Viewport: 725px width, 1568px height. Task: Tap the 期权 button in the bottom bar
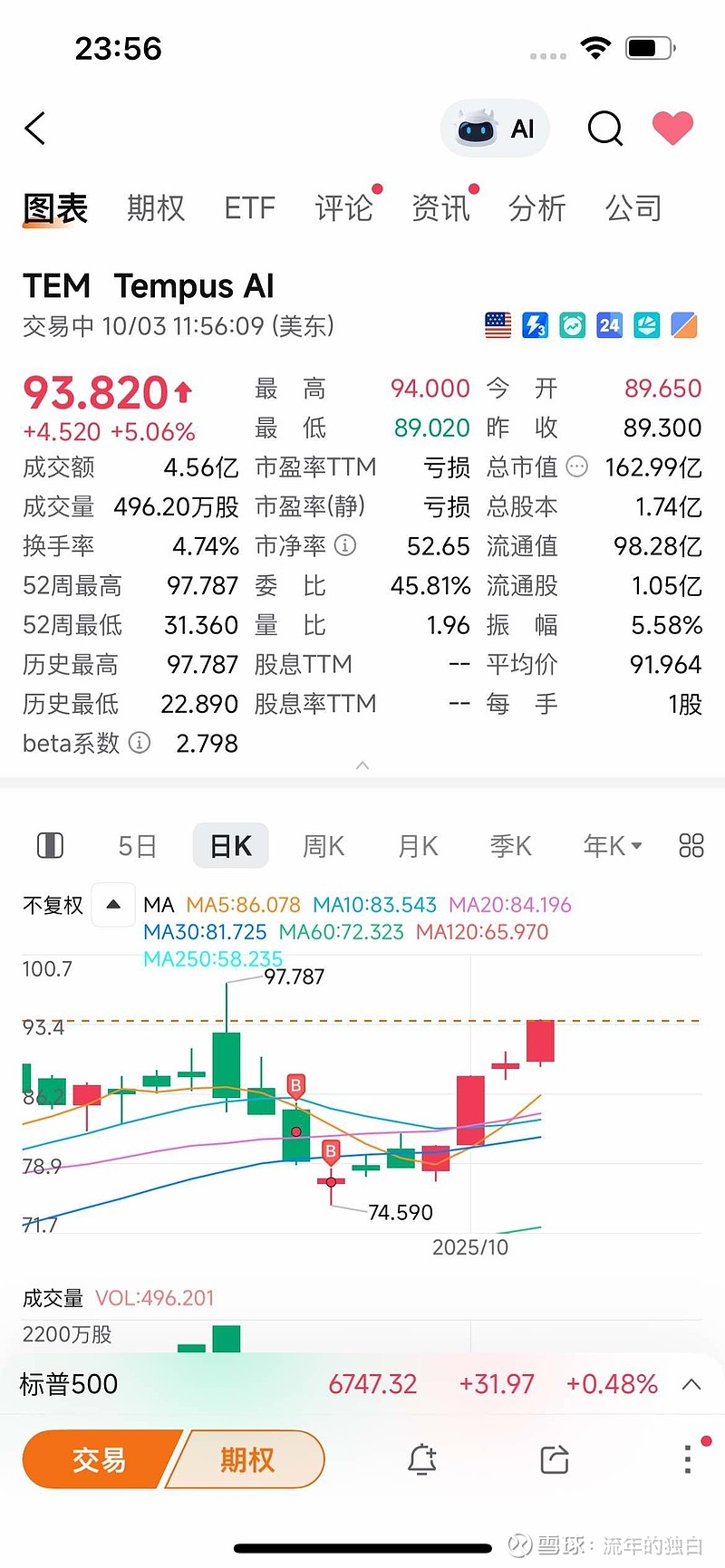tap(246, 1459)
